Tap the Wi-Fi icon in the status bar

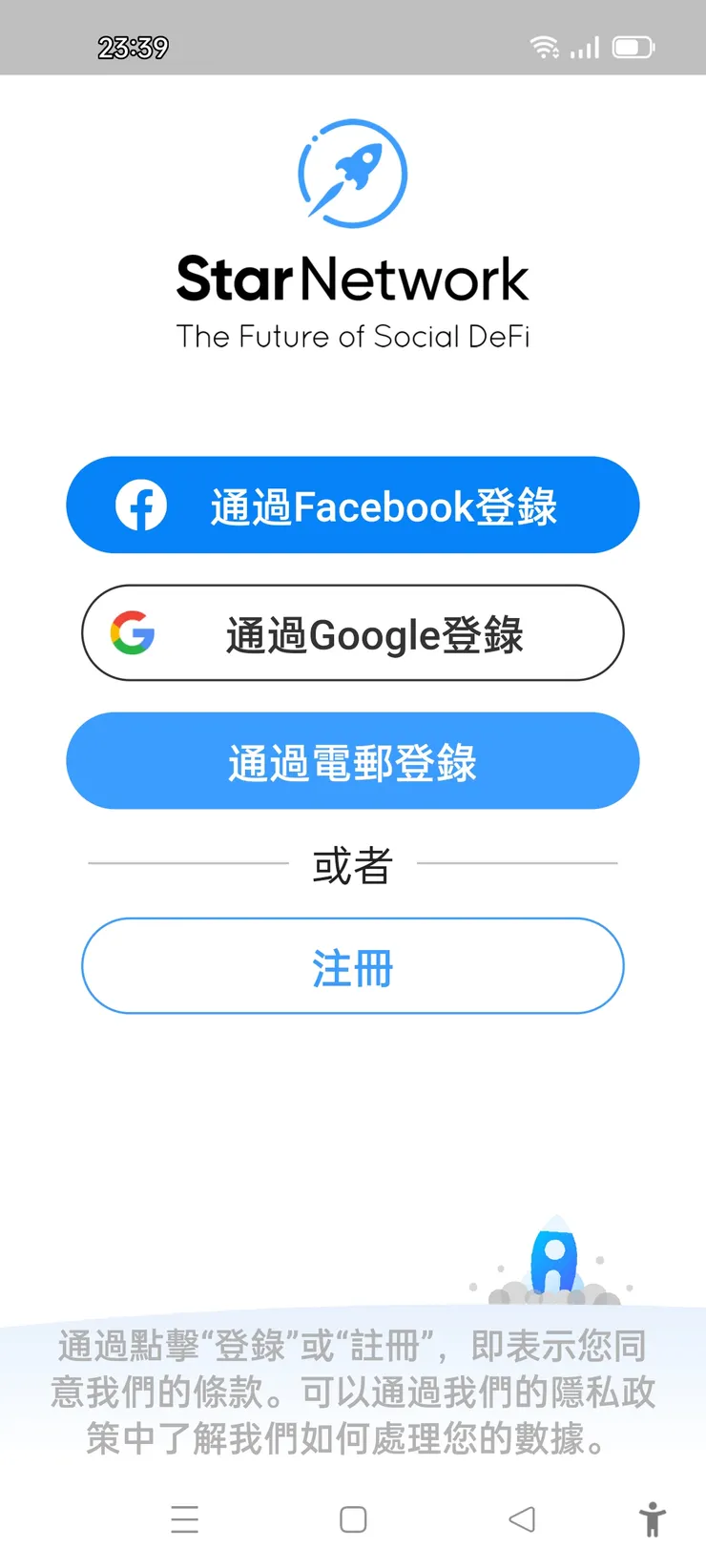544,47
